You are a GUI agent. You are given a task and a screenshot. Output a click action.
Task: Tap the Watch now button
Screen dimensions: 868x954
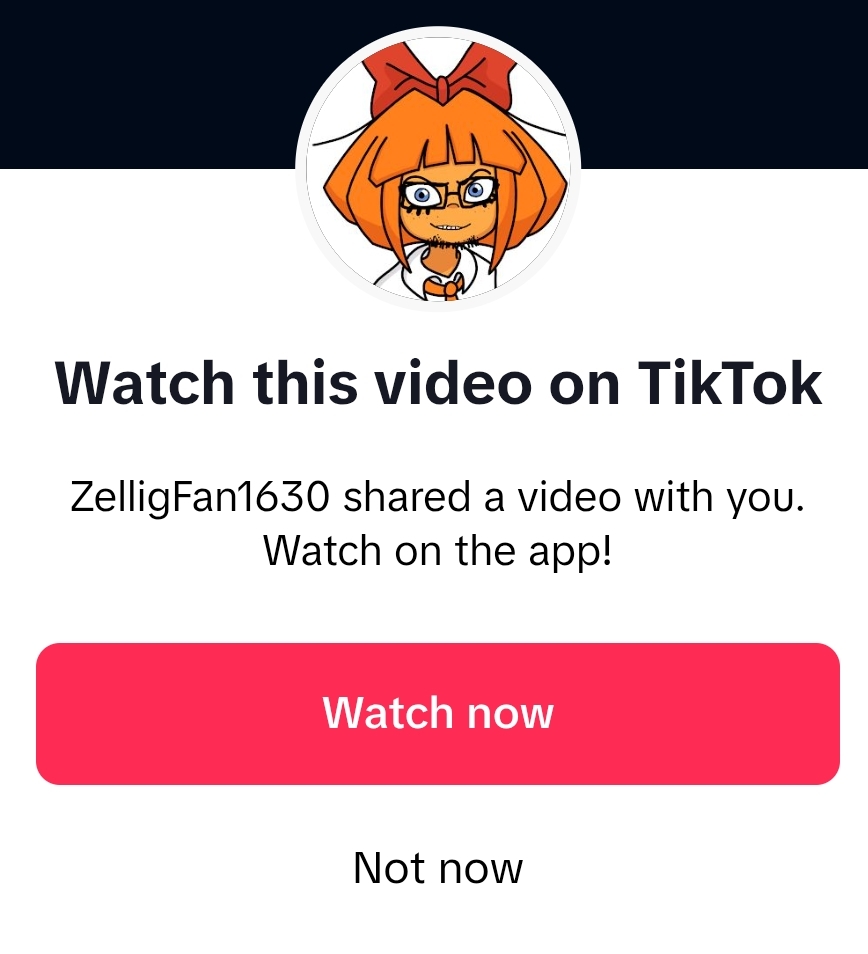(x=437, y=714)
